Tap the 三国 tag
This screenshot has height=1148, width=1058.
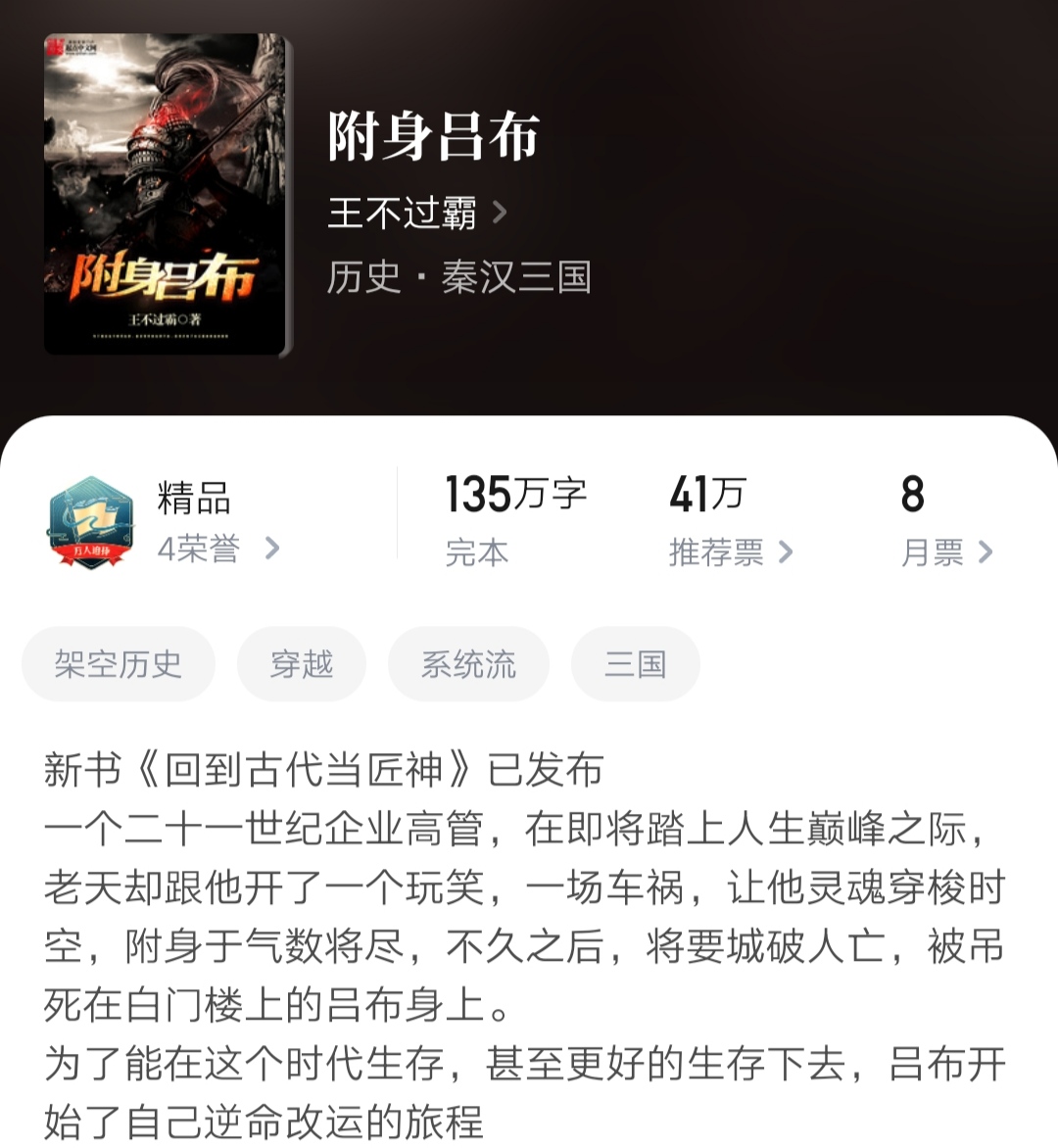coord(635,664)
